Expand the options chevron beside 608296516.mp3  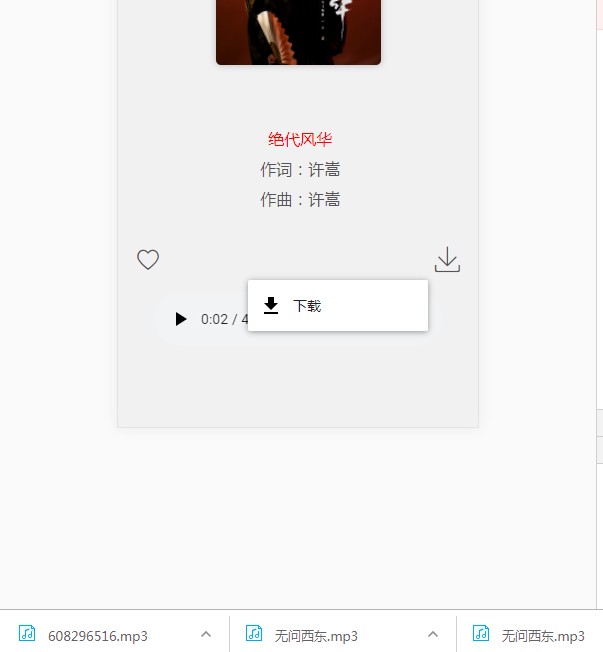click(206, 634)
